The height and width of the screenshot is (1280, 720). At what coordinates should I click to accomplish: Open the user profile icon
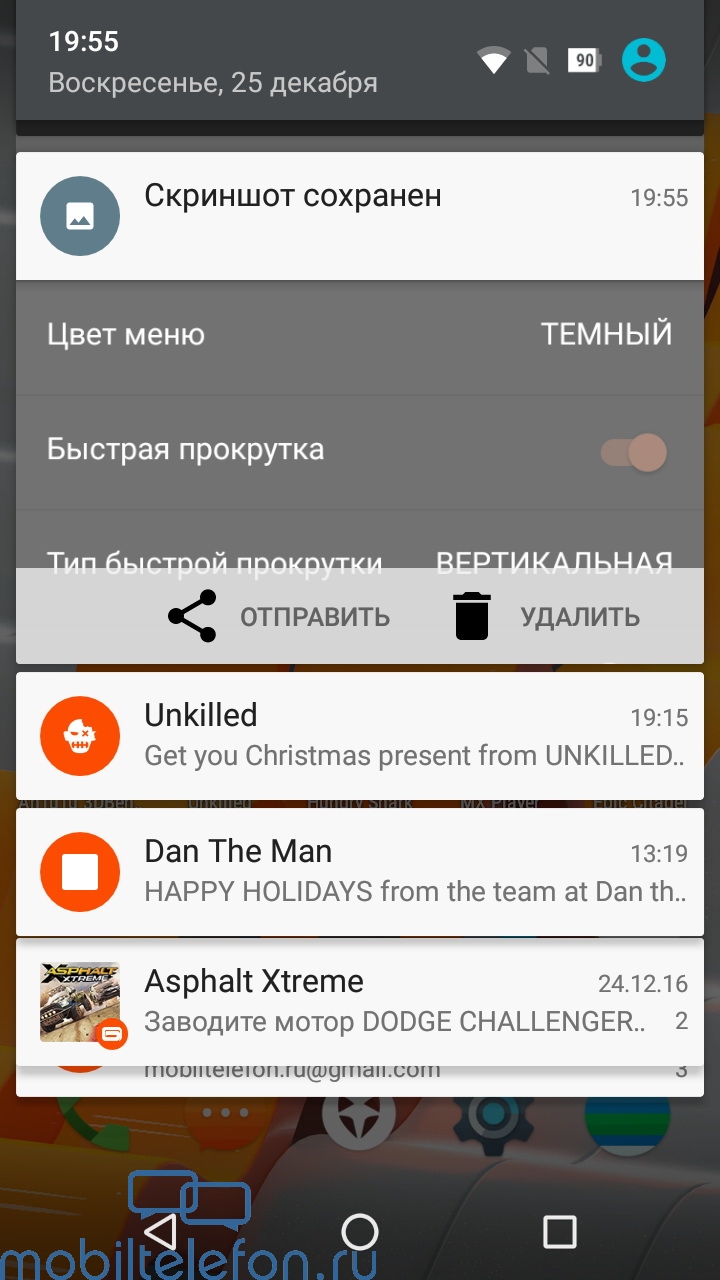644,60
